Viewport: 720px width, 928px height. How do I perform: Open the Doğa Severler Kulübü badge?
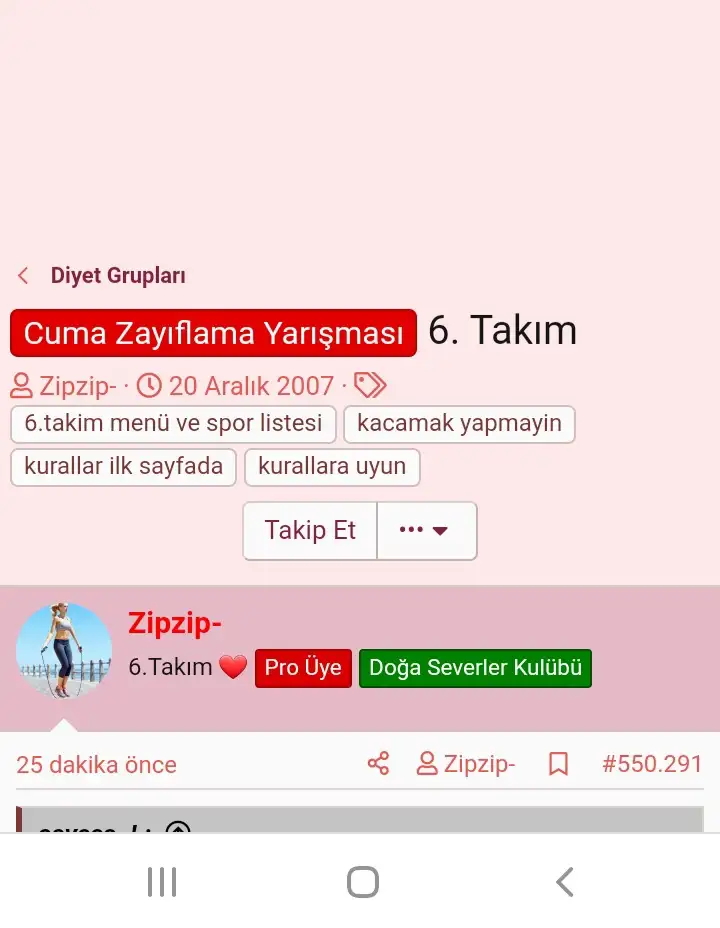pyautogui.click(x=475, y=668)
